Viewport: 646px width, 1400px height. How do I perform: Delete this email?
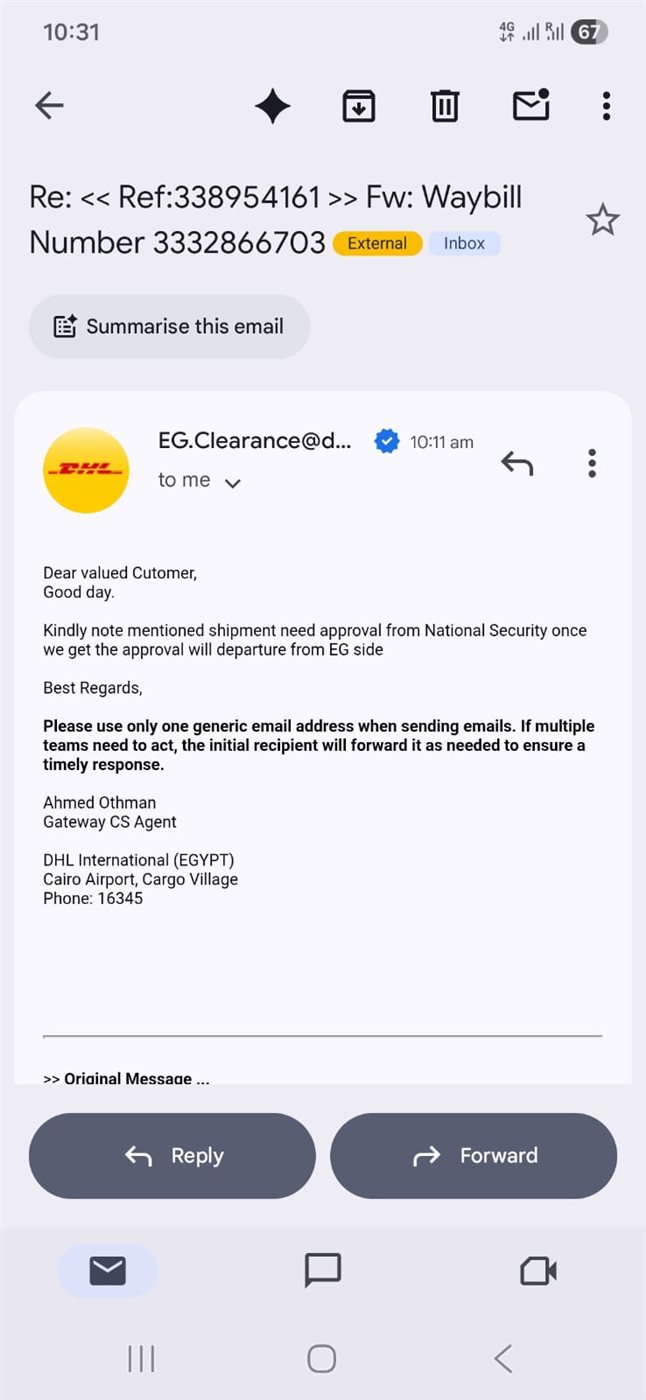click(x=445, y=106)
